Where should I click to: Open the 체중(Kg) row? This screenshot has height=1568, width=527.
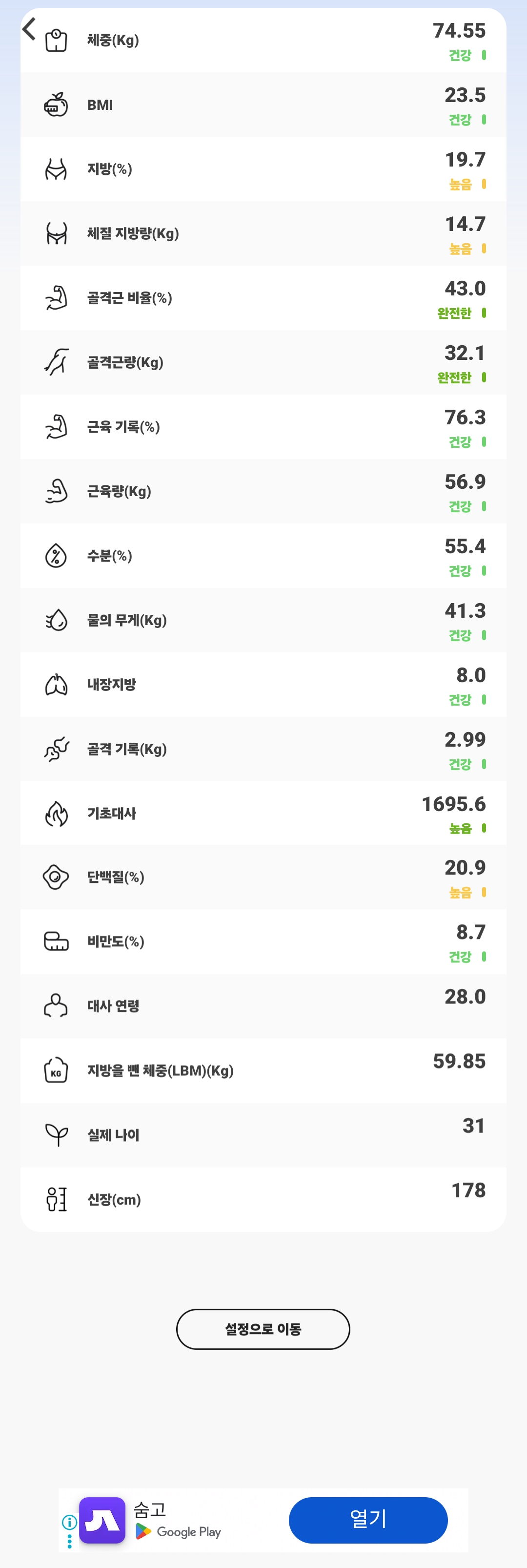click(x=263, y=40)
